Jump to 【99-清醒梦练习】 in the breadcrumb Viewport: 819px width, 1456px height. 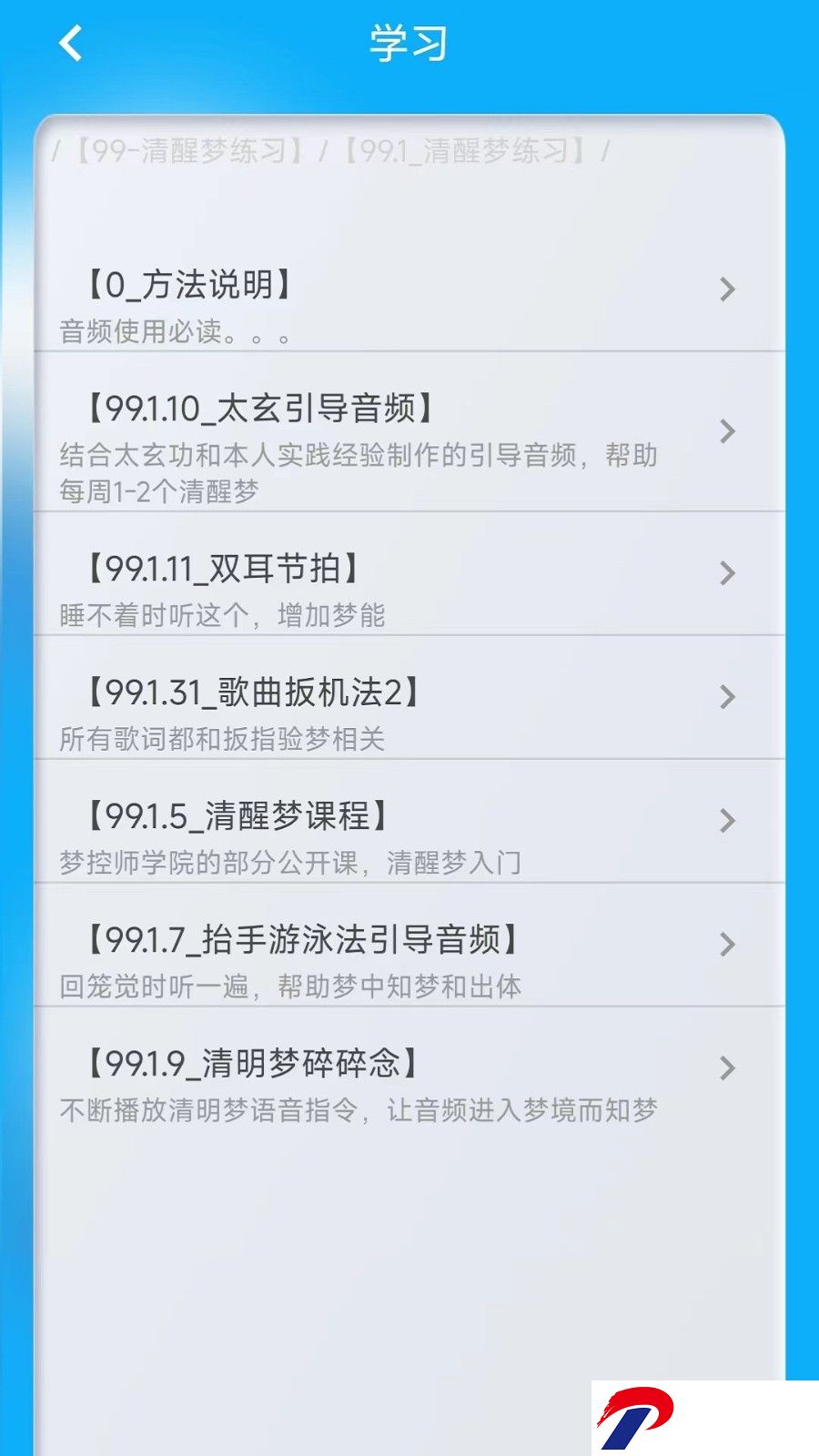pos(189,150)
